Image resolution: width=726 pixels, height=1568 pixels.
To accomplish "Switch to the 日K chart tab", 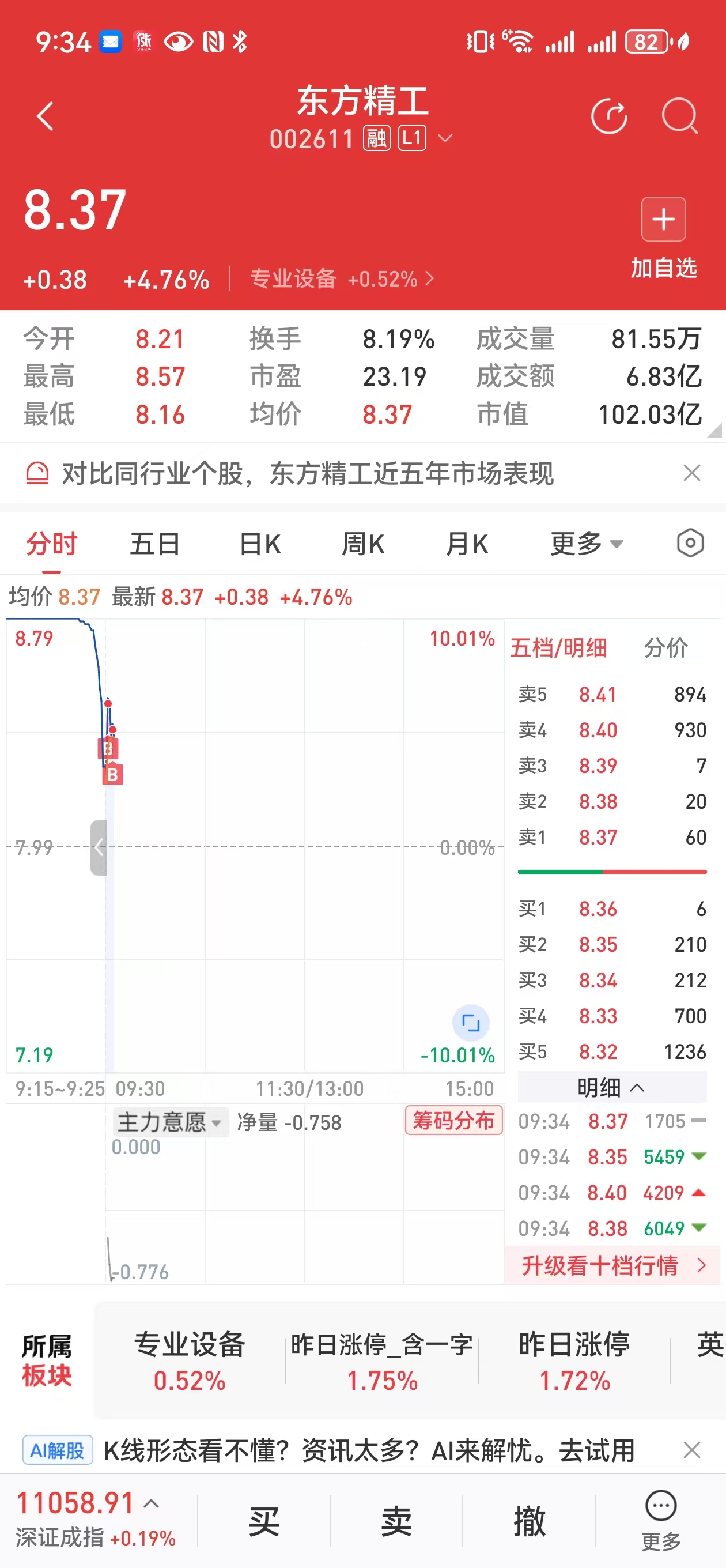I will (260, 544).
